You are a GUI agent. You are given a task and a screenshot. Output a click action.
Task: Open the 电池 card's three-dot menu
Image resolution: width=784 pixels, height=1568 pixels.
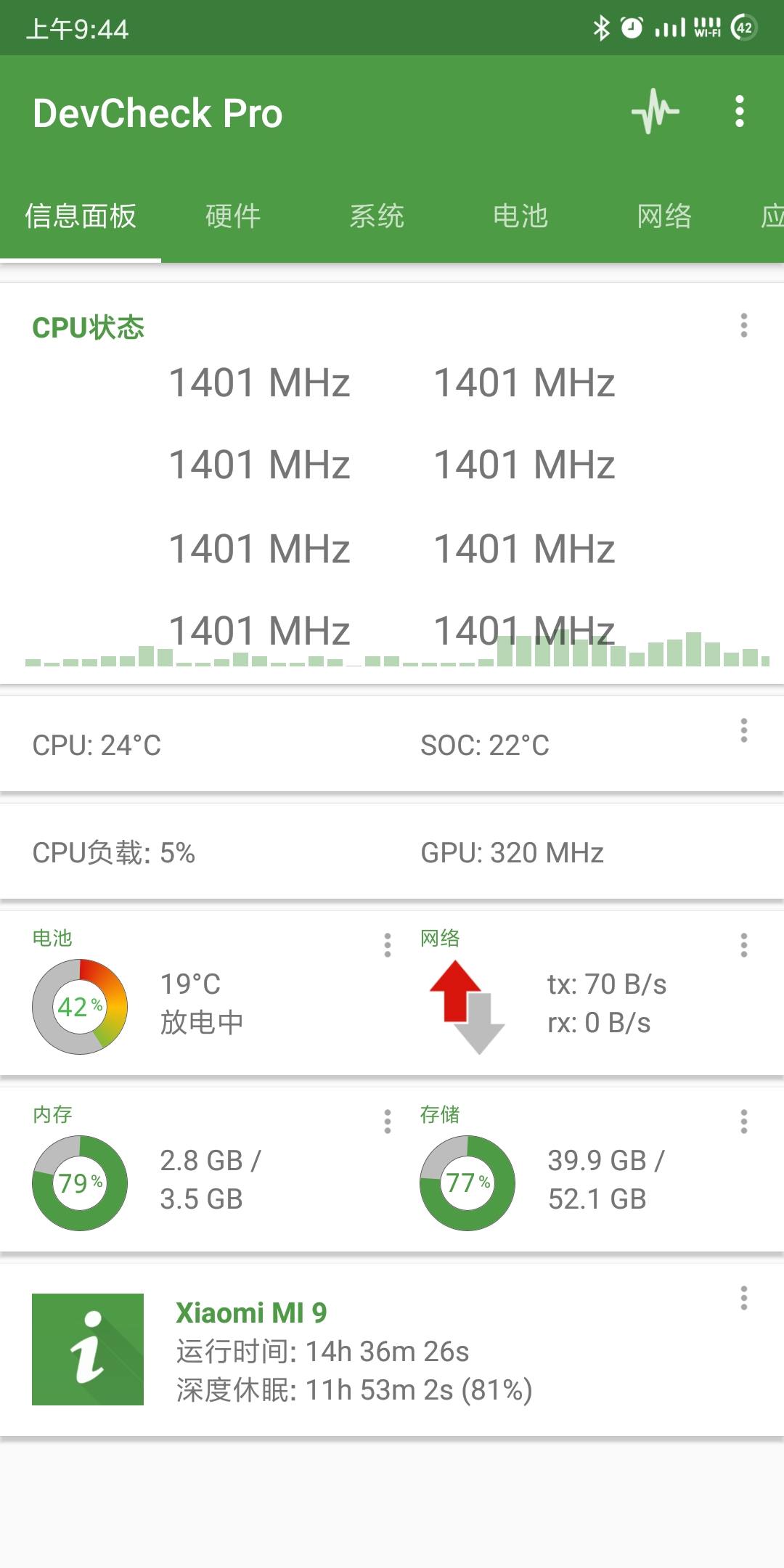[x=388, y=945]
